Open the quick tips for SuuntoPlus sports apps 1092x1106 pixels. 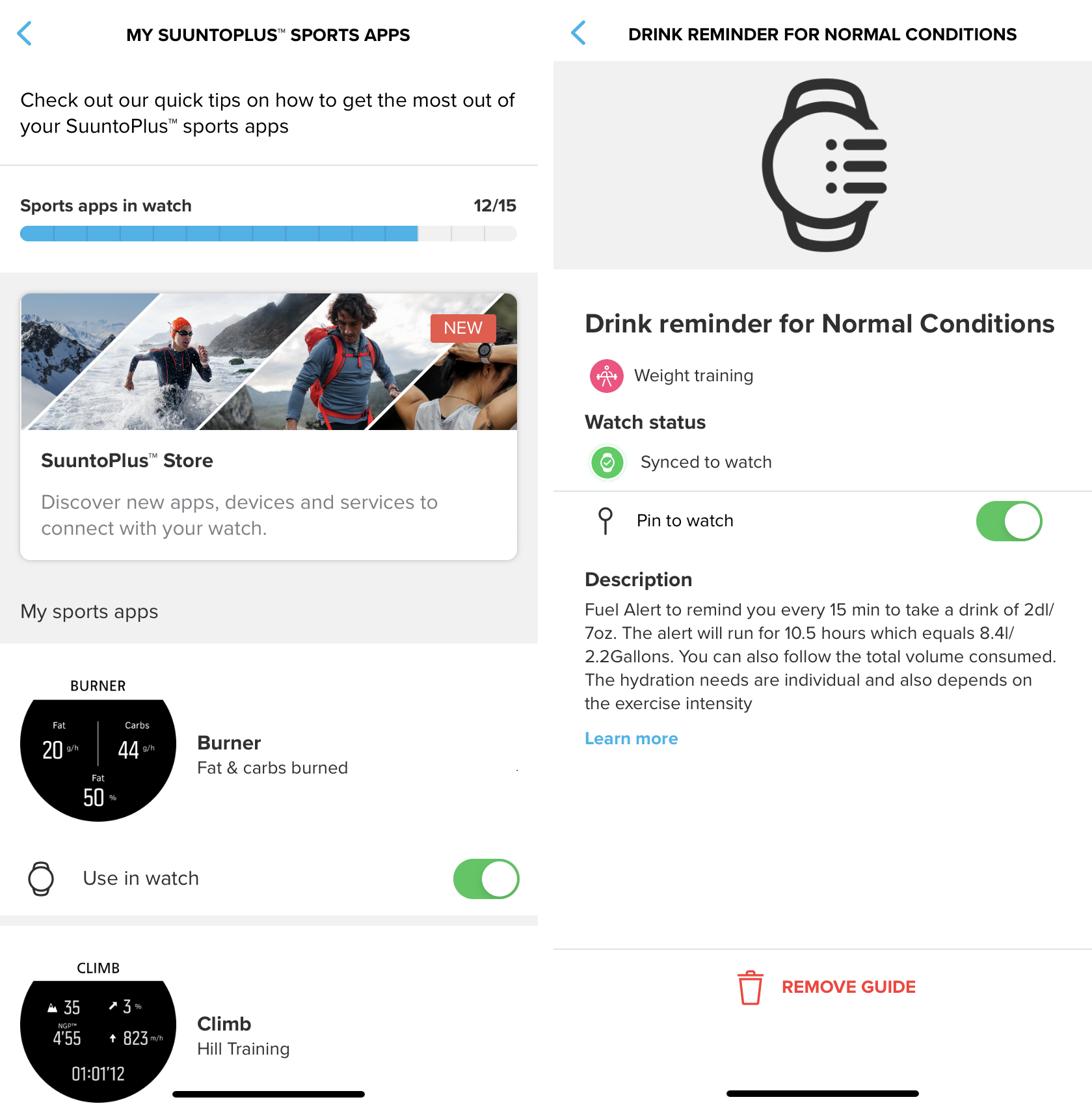267,113
